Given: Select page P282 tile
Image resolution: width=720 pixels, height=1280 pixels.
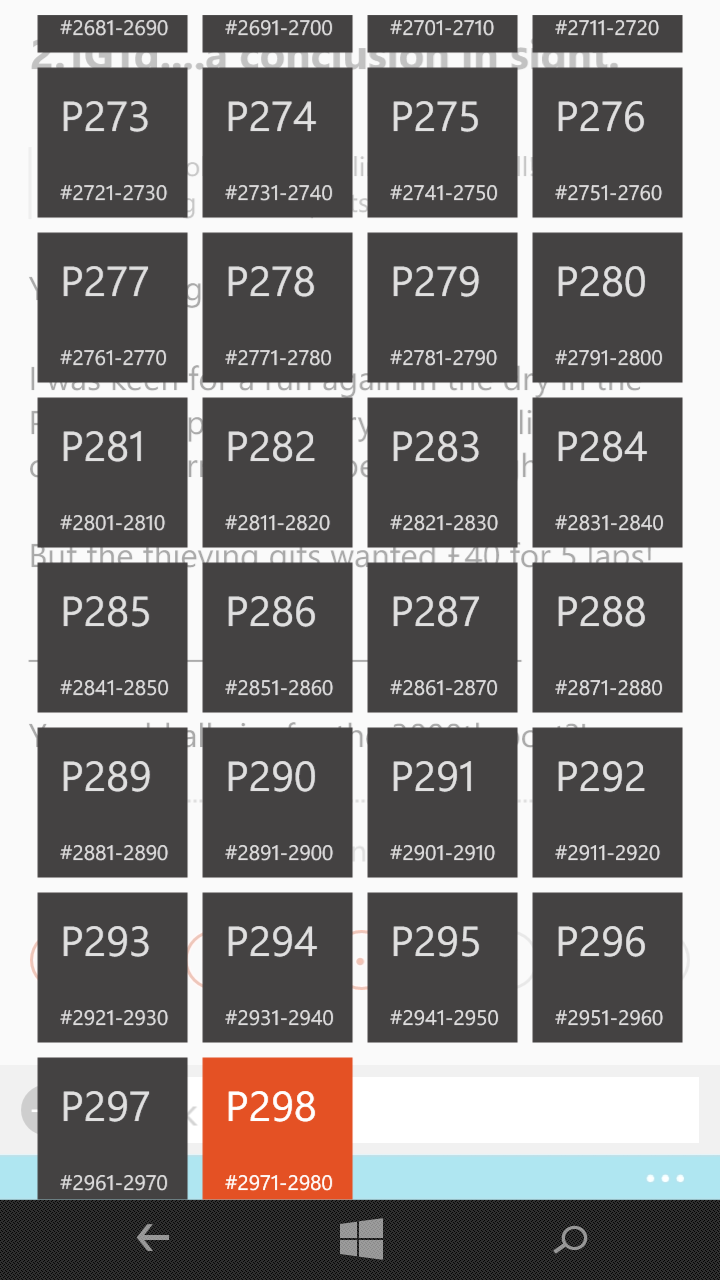Looking at the screenshot, I should tap(277, 472).
